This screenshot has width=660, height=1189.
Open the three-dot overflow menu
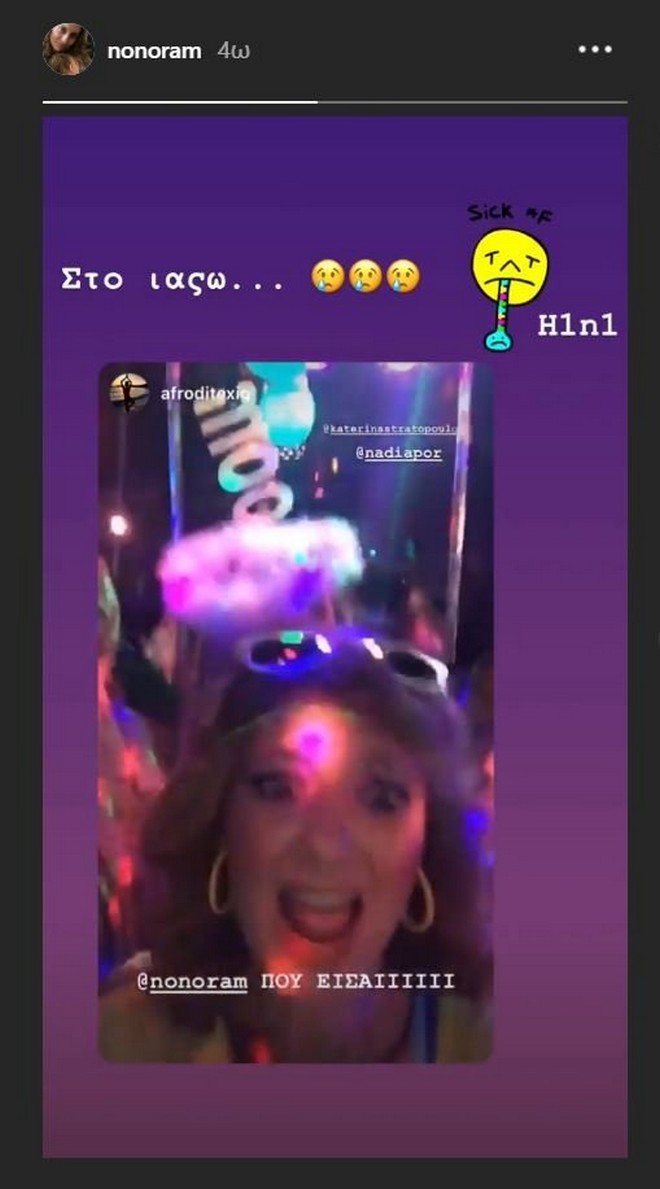(594, 49)
